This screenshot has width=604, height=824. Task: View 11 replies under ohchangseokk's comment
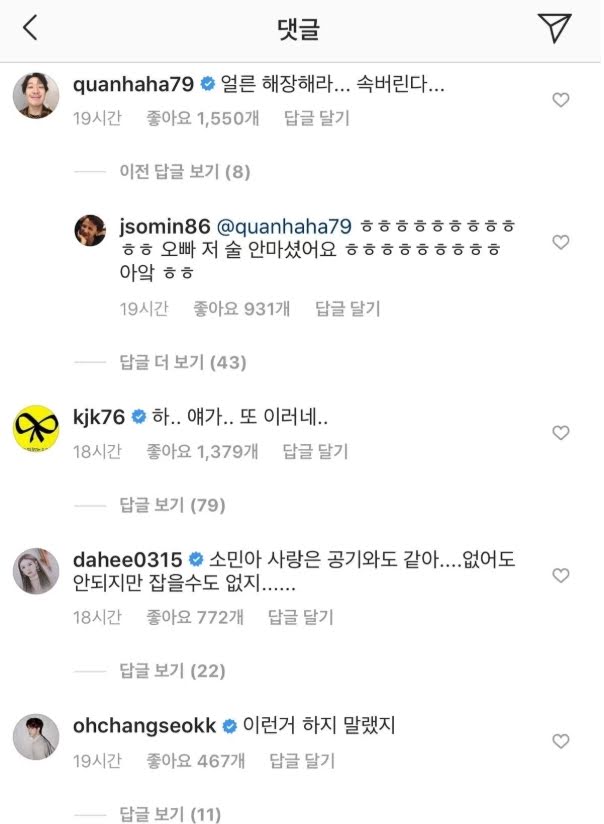click(x=170, y=814)
